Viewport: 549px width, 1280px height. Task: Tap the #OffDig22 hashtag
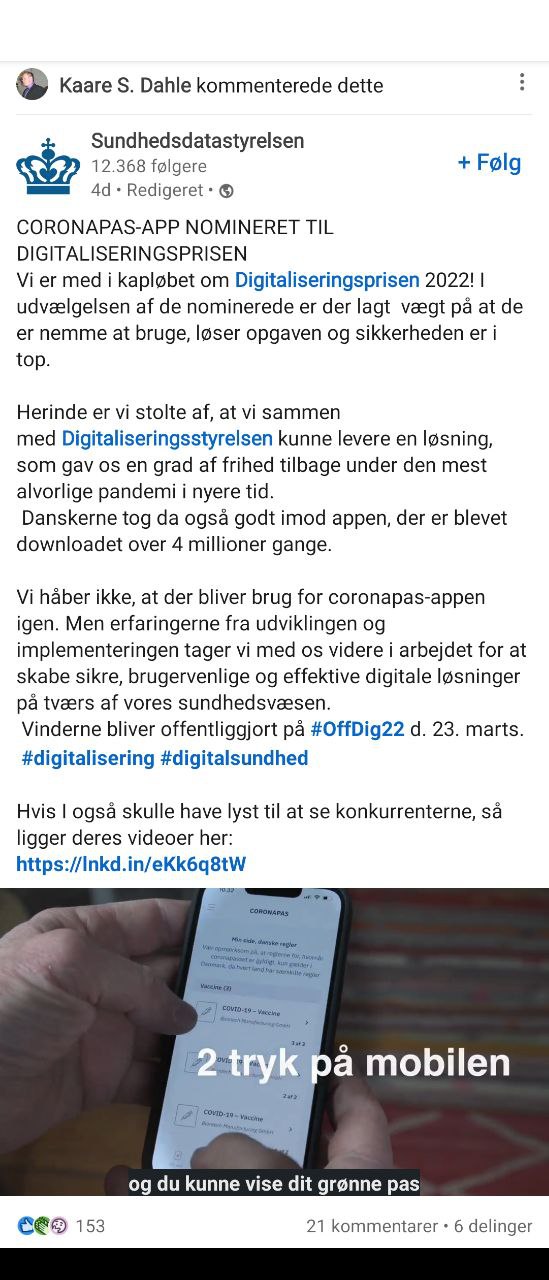357,729
